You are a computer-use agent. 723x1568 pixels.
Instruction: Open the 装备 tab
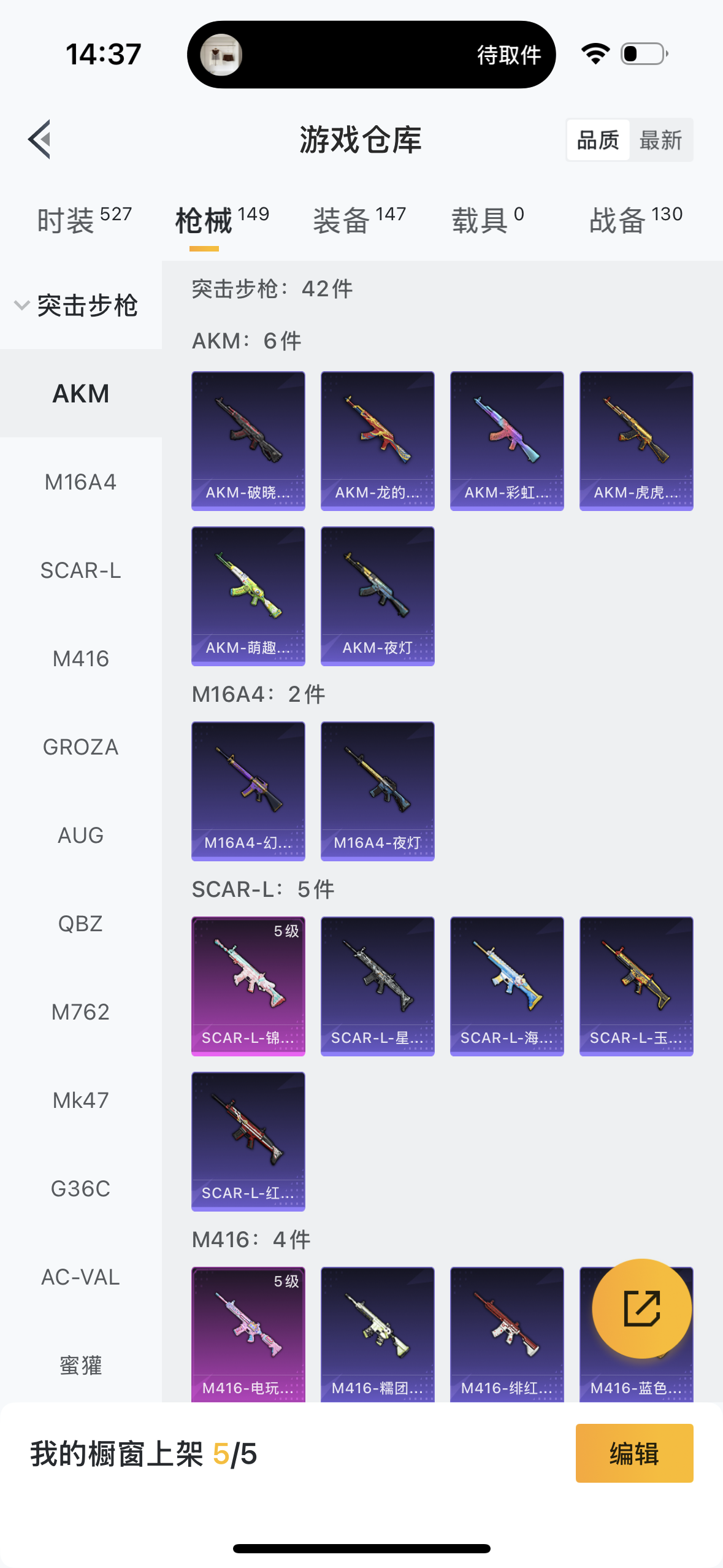point(359,220)
